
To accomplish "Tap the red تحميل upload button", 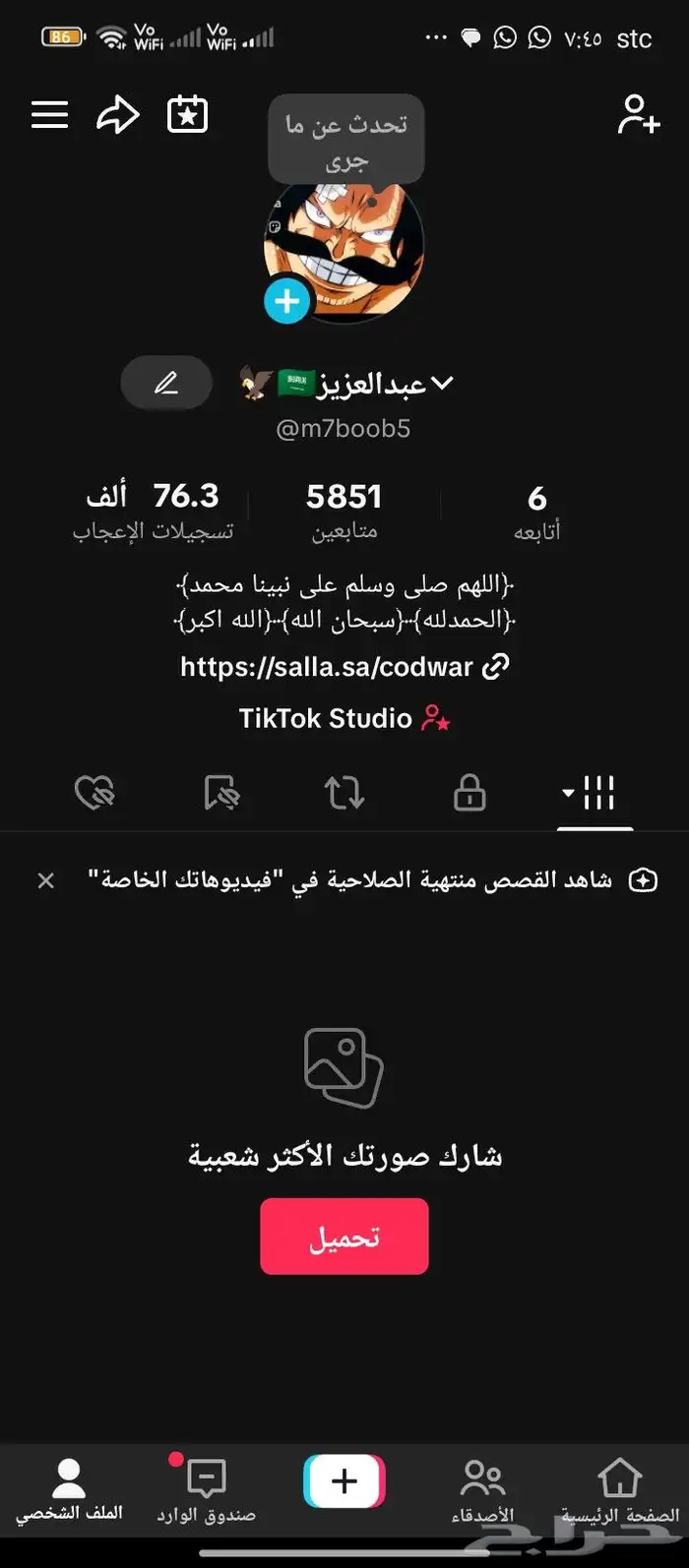I will coord(344,1236).
